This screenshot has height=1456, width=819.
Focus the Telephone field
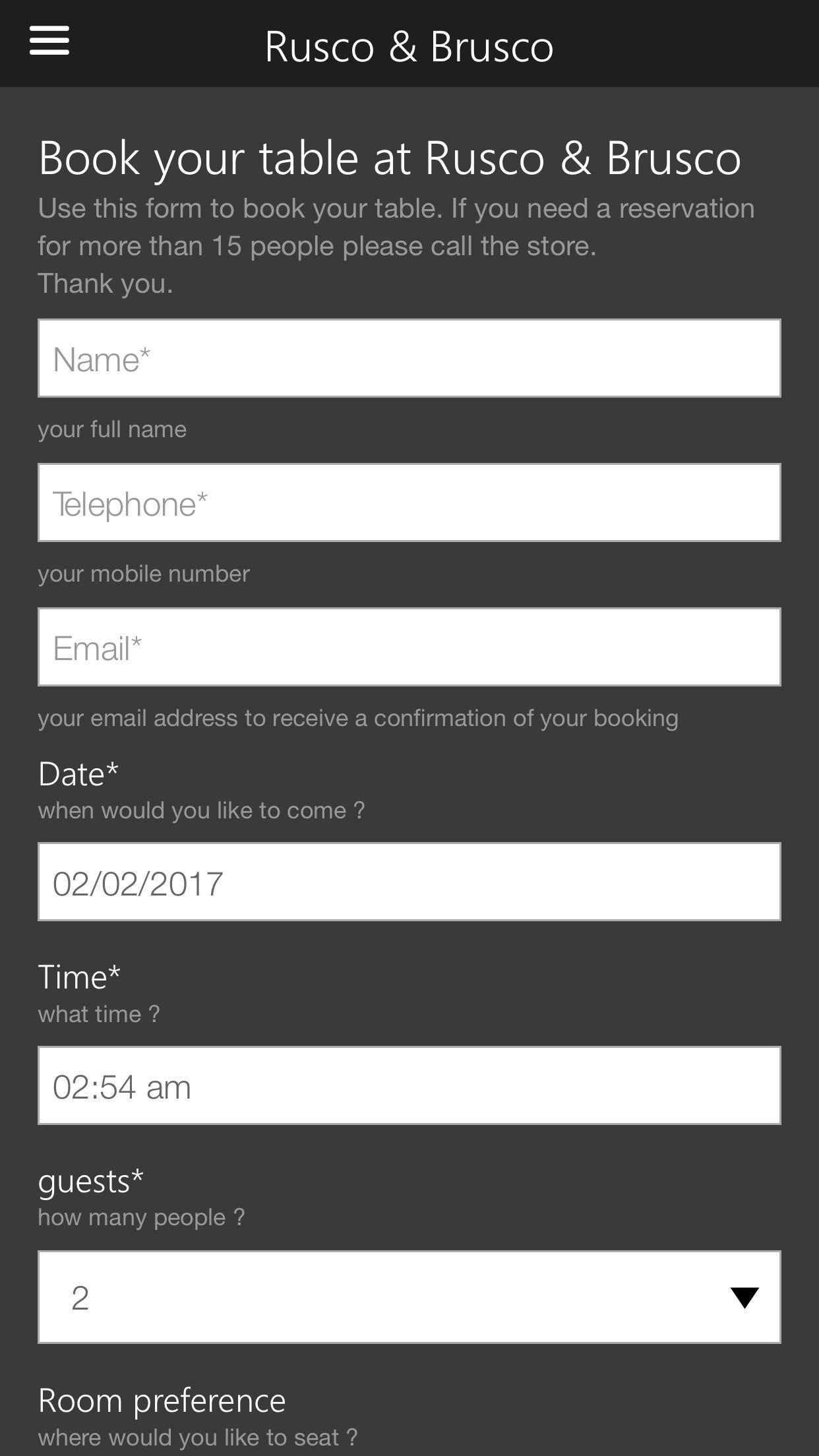point(409,502)
